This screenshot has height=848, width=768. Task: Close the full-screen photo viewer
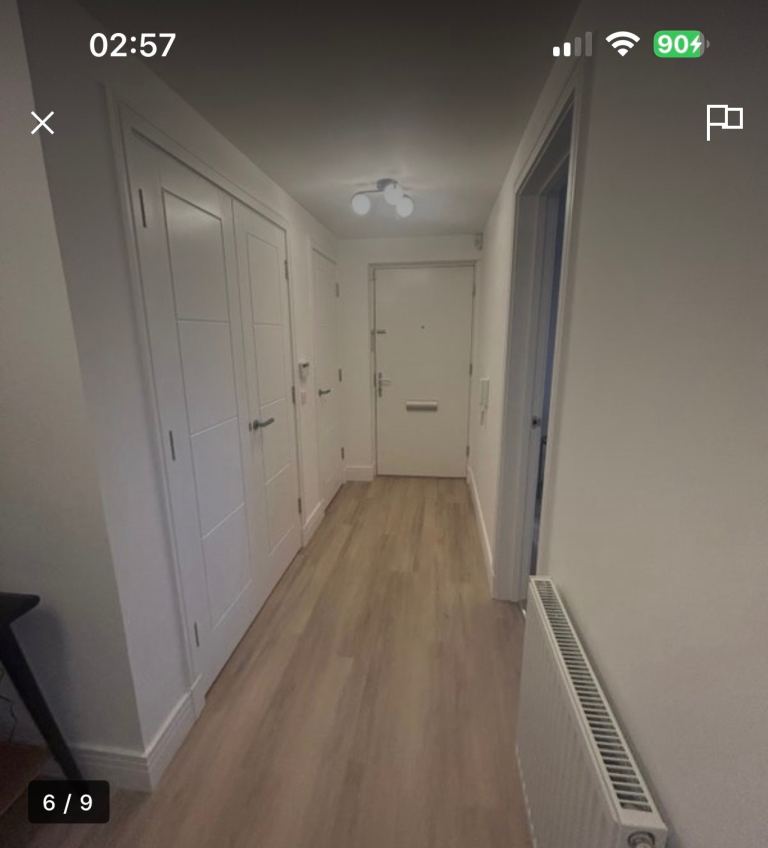(42, 123)
